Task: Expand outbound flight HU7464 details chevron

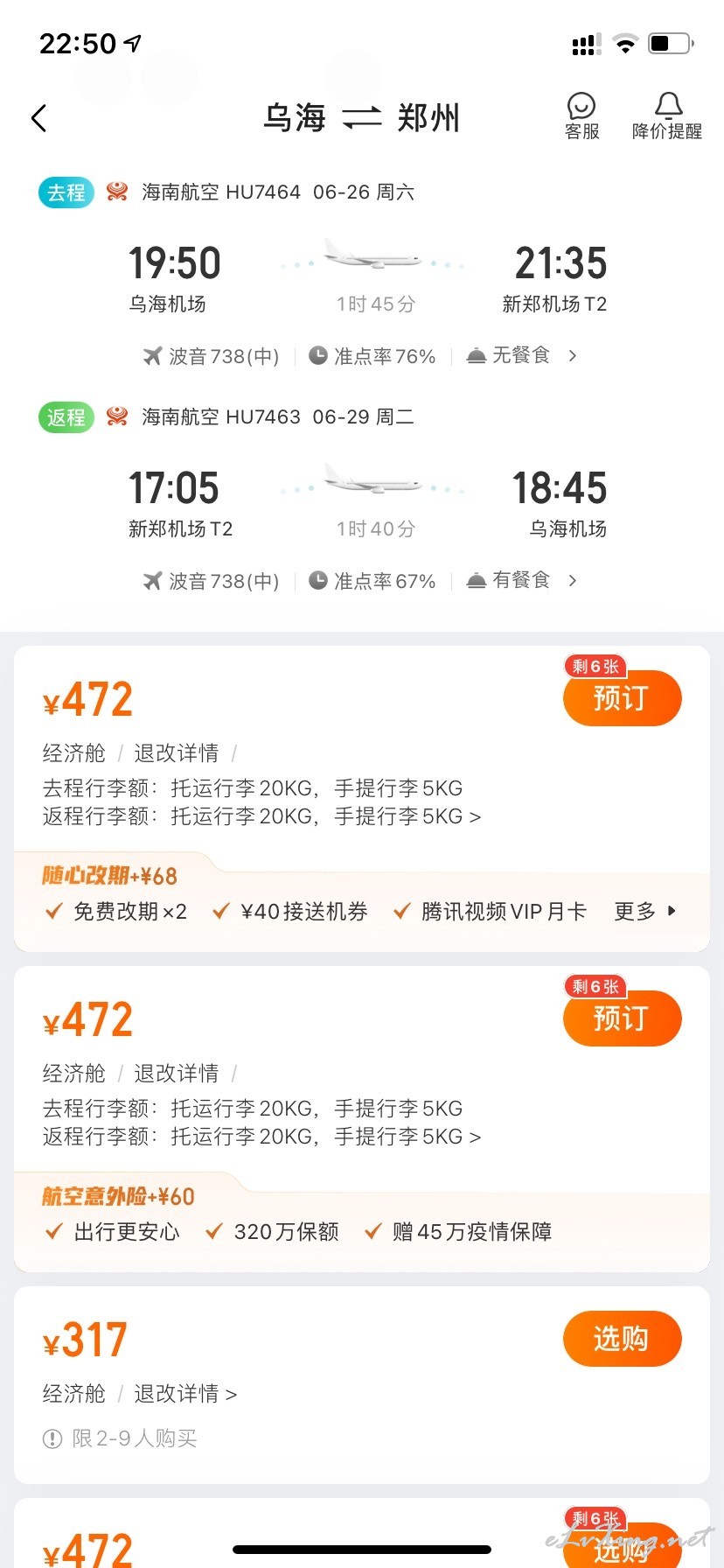Action: [x=573, y=355]
